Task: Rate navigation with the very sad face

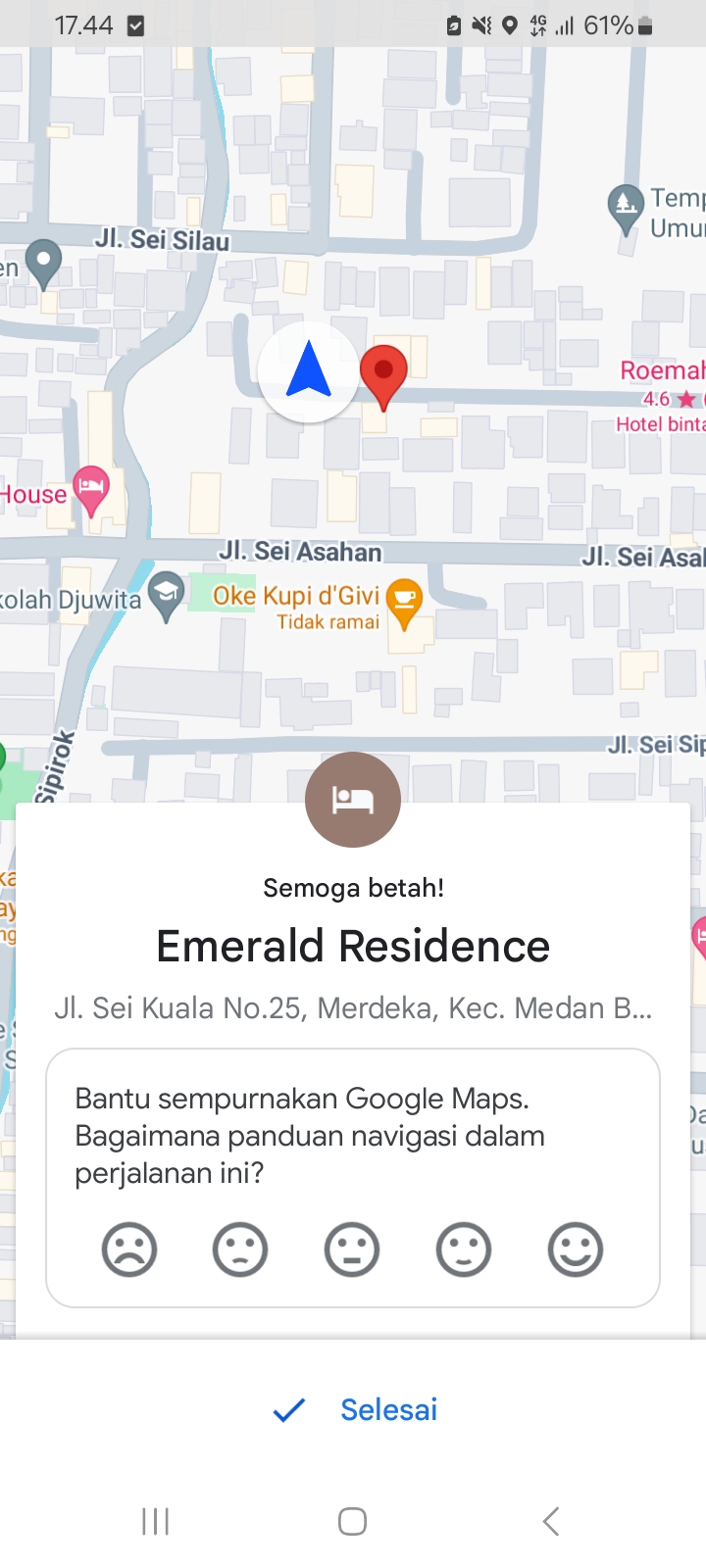Action: 129,1249
